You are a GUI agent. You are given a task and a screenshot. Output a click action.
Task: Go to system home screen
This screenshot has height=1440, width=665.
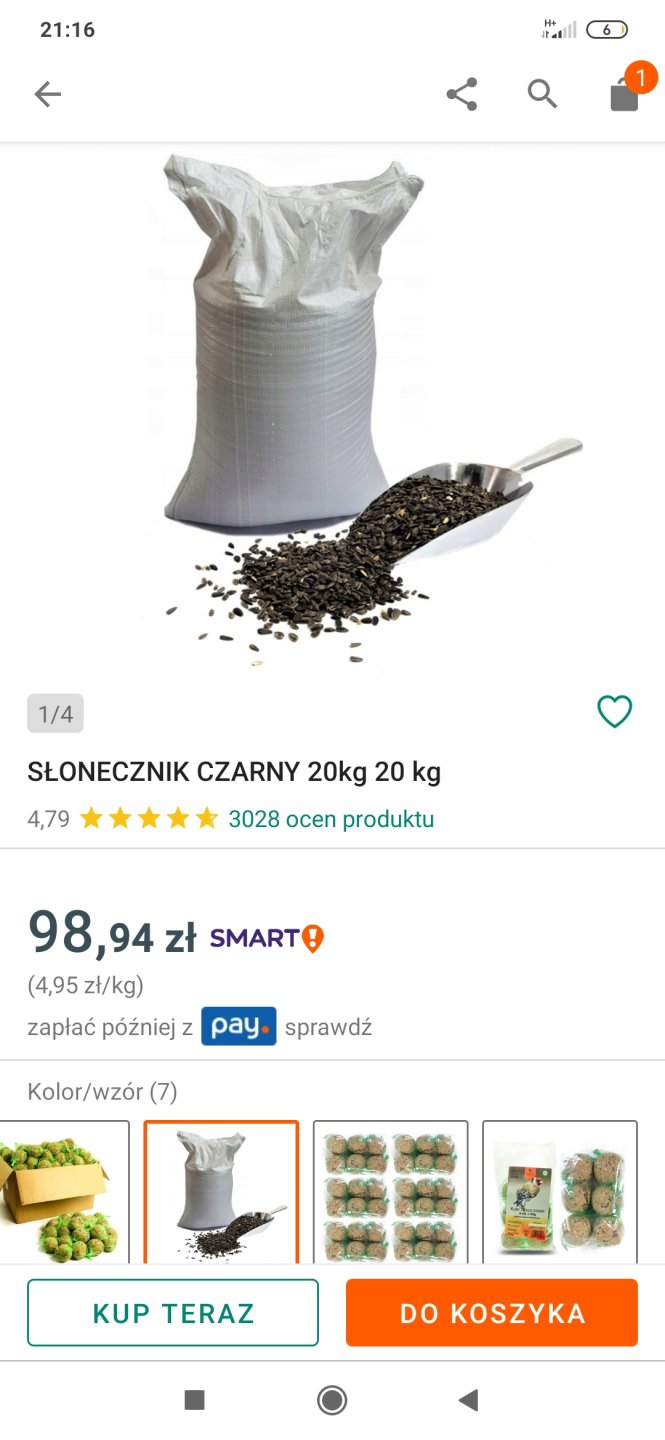click(332, 1400)
